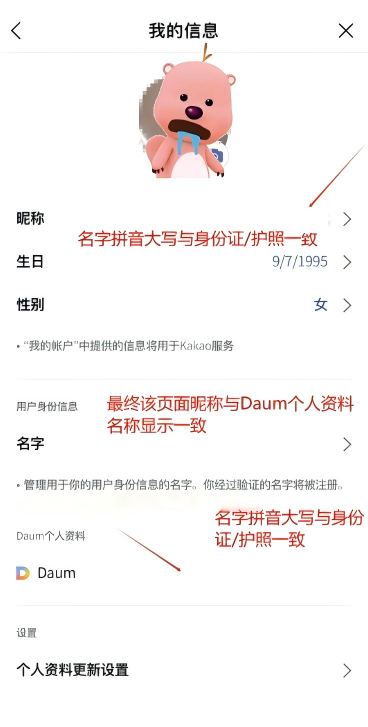Close the 我的信息 page
The height and width of the screenshot is (727, 368).
point(346,31)
